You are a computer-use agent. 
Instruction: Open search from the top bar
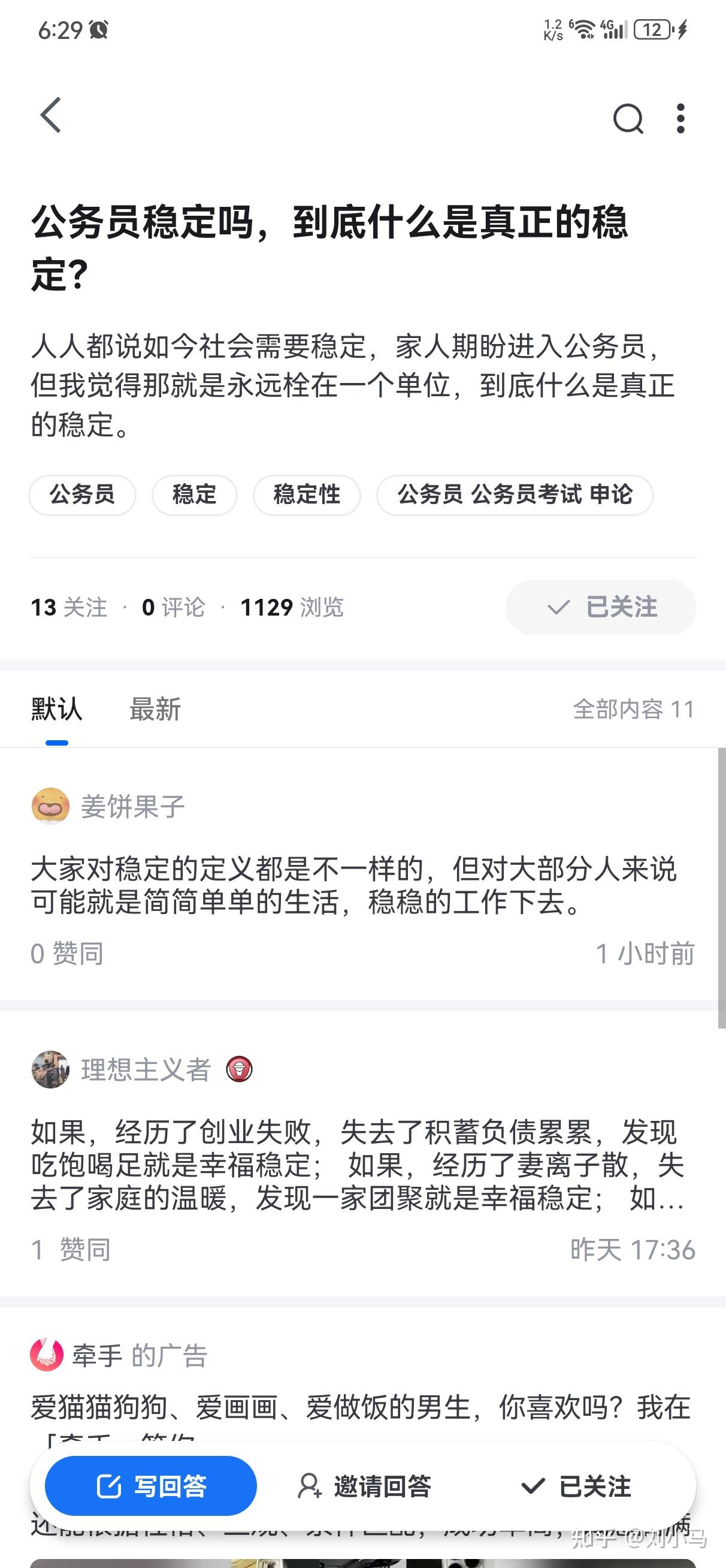(627, 118)
